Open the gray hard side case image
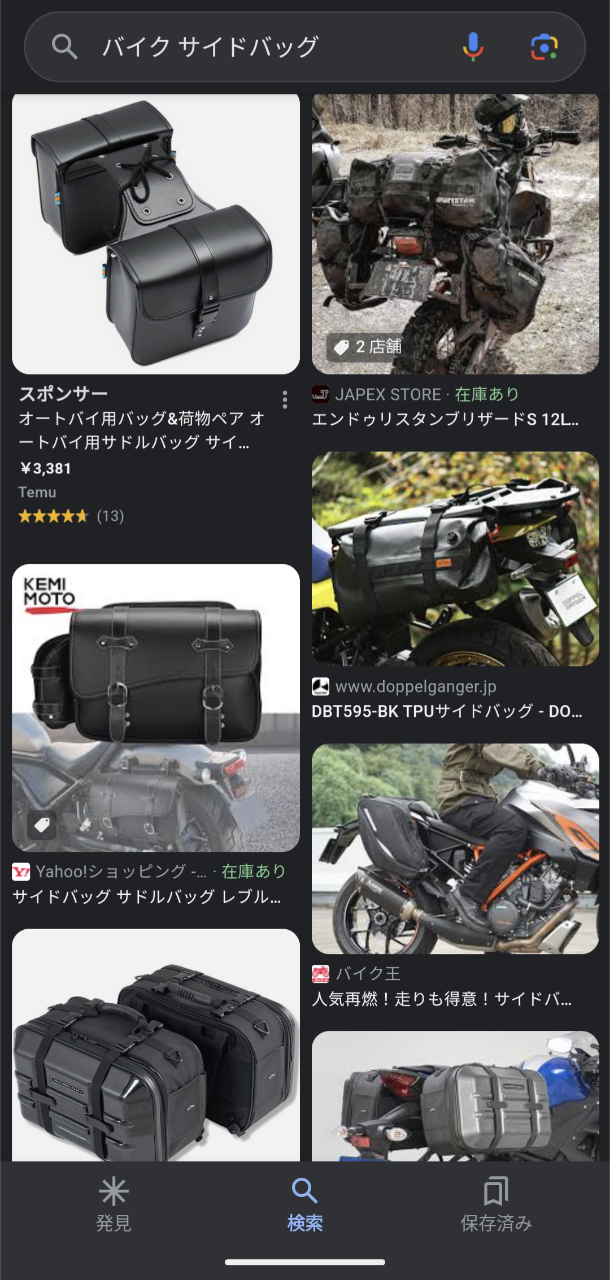610x1280 pixels. (x=455, y=1095)
